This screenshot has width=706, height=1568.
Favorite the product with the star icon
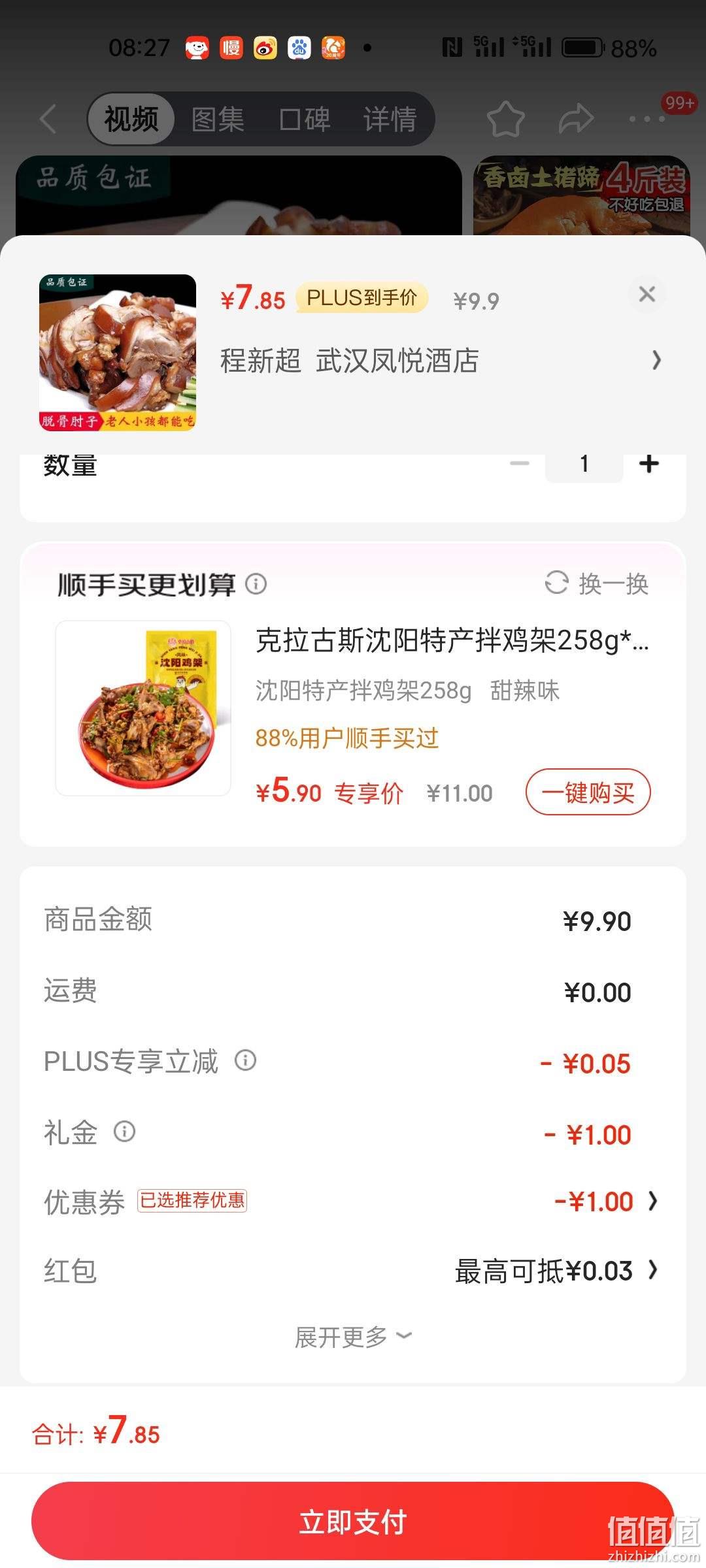506,119
